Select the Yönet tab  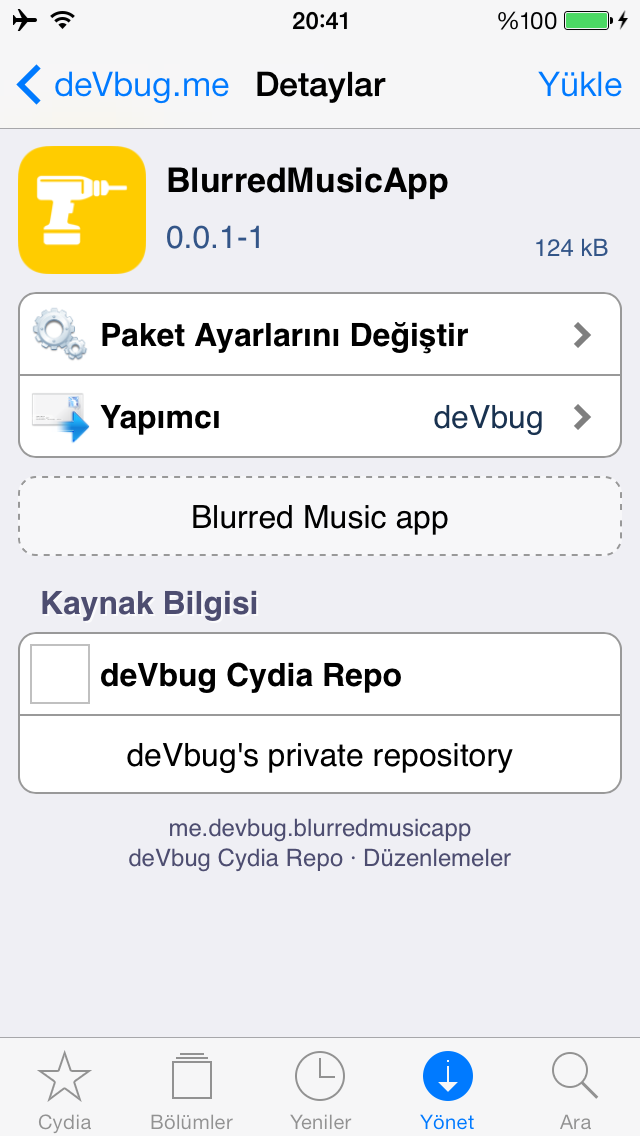pos(447,1089)
